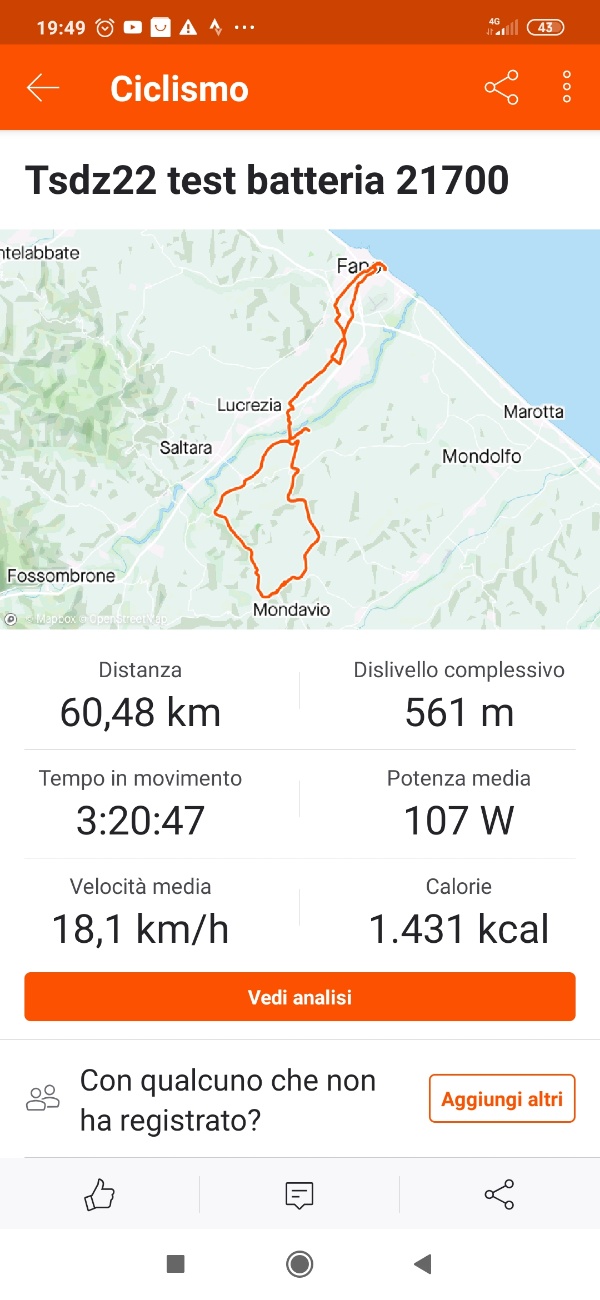
Task: Open recent apps with the square button
Action: coord(176,1264)
